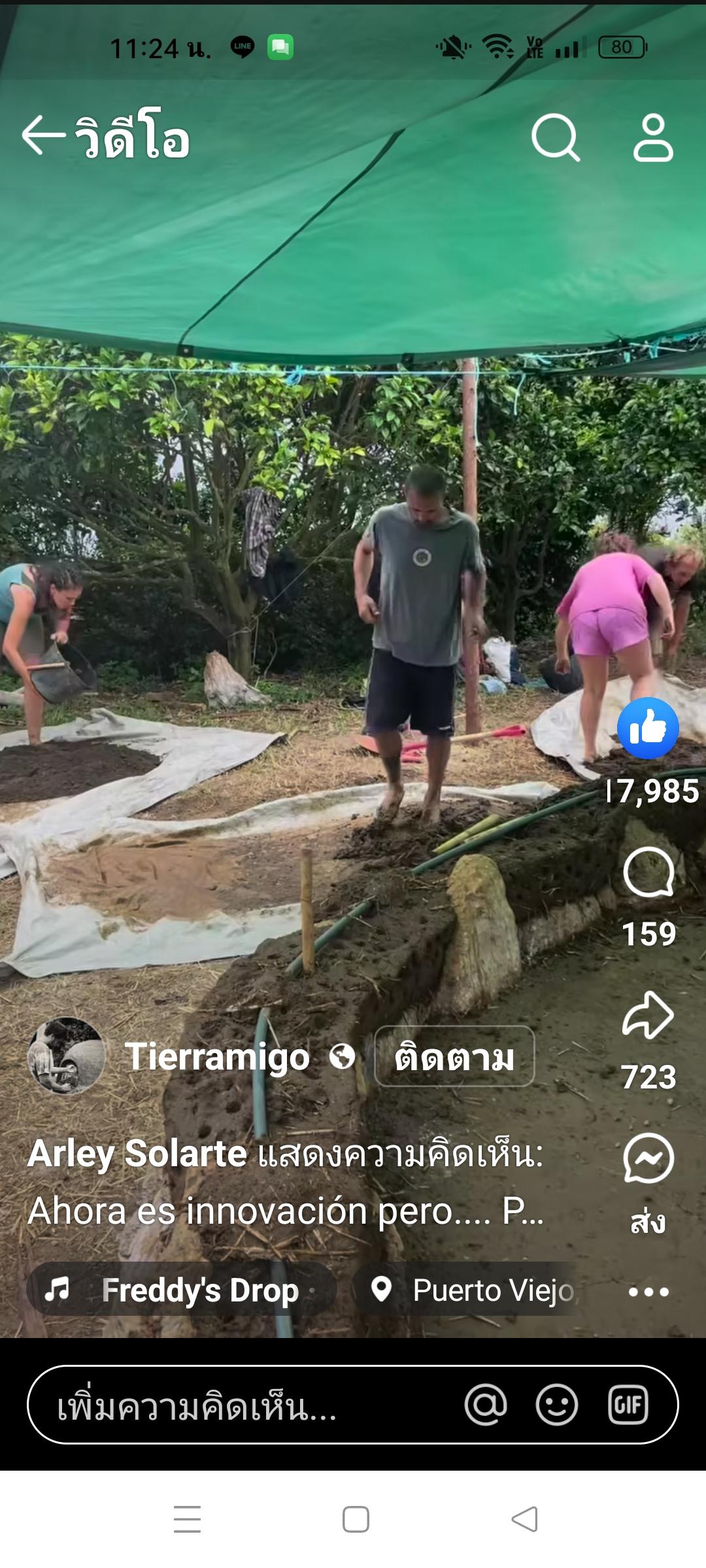Like this Tierramigo video
706x1568 pixels.
tap(648, 728)
